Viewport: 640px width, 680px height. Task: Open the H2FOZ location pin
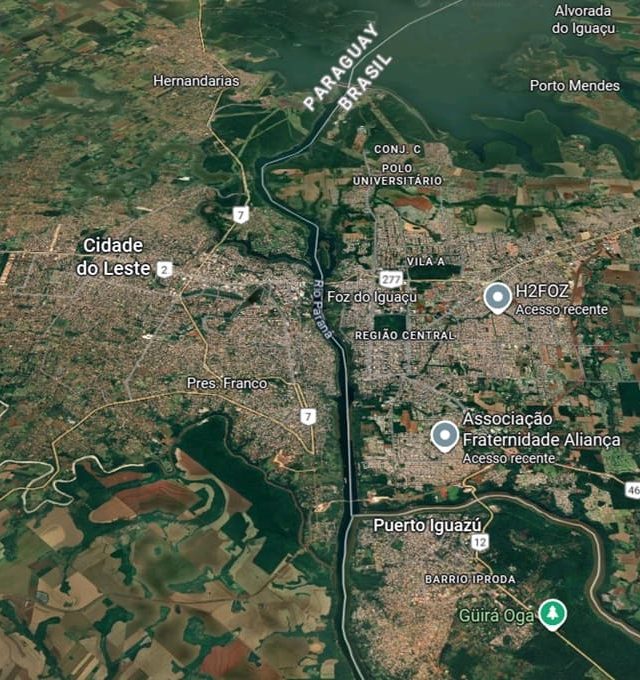coord(497,297)
